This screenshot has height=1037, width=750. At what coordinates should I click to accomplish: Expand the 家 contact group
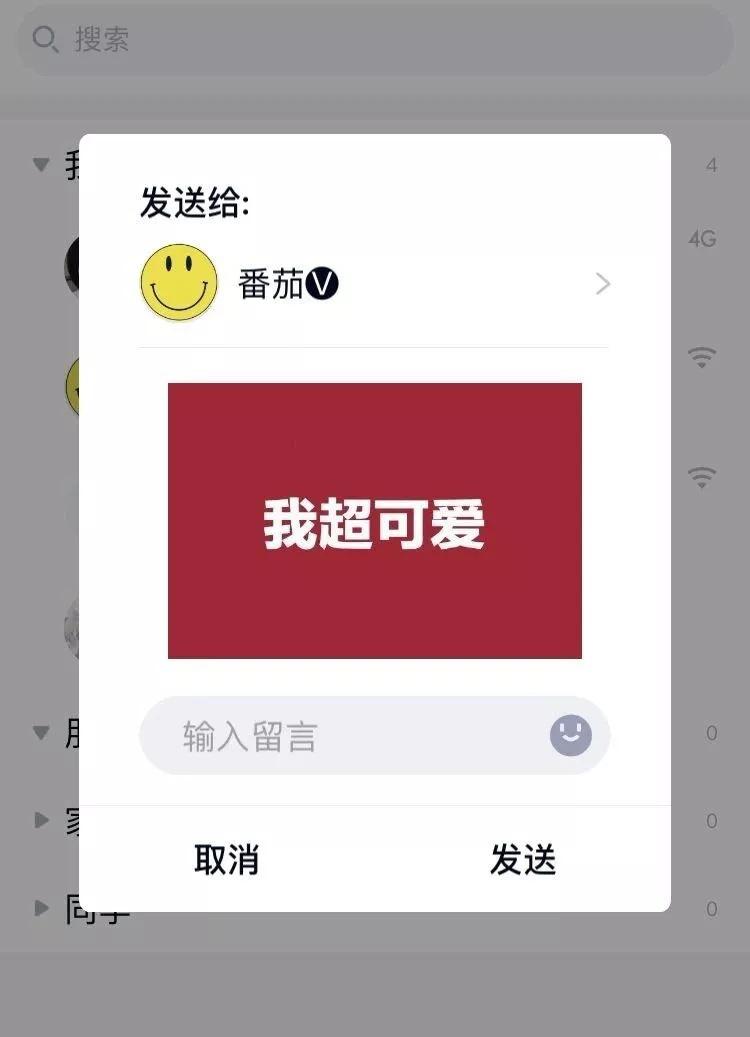tap(41, 820)
